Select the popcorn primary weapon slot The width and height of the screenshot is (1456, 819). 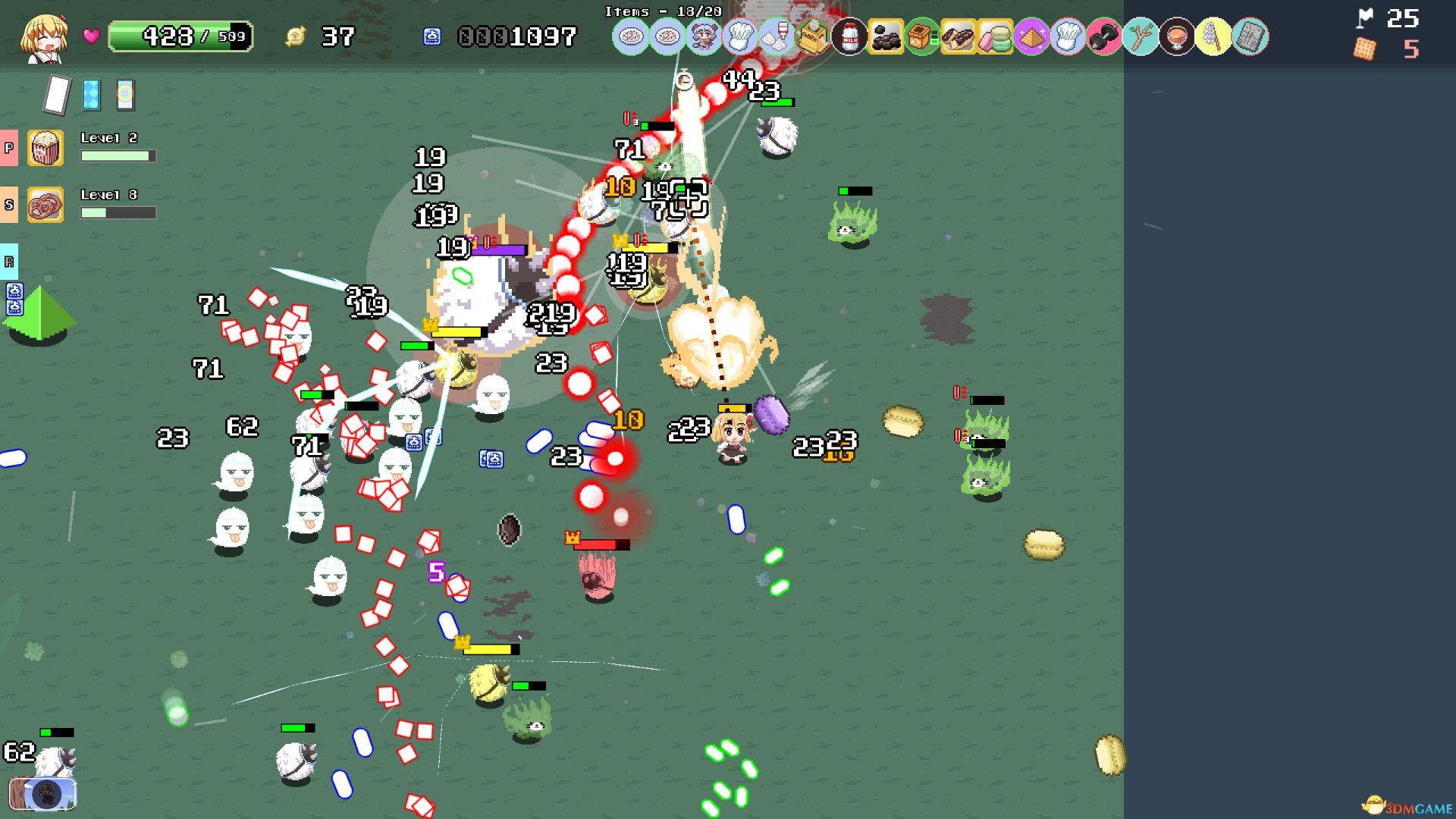pos(45,148)
